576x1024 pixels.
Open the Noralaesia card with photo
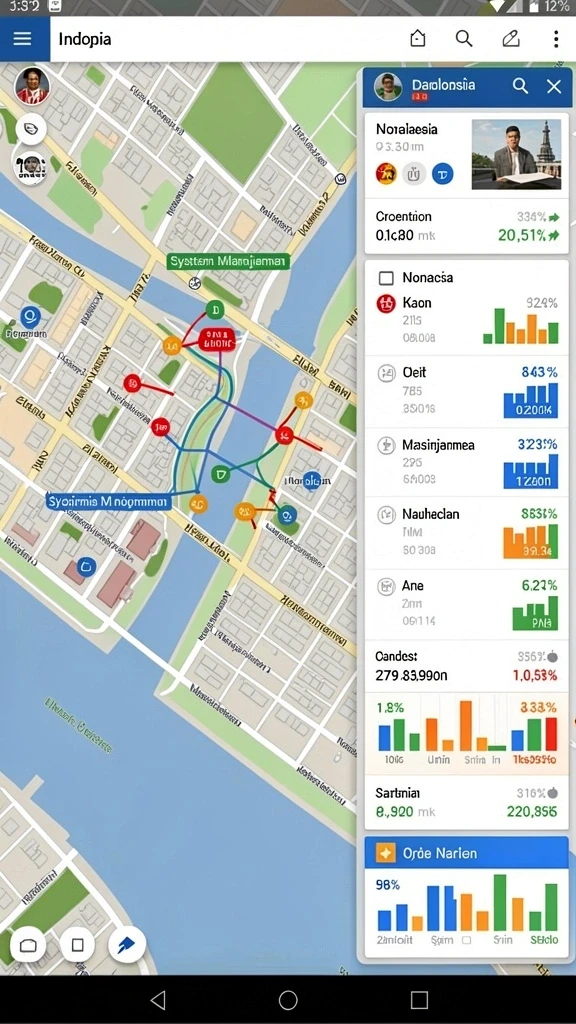coord(466,155)
